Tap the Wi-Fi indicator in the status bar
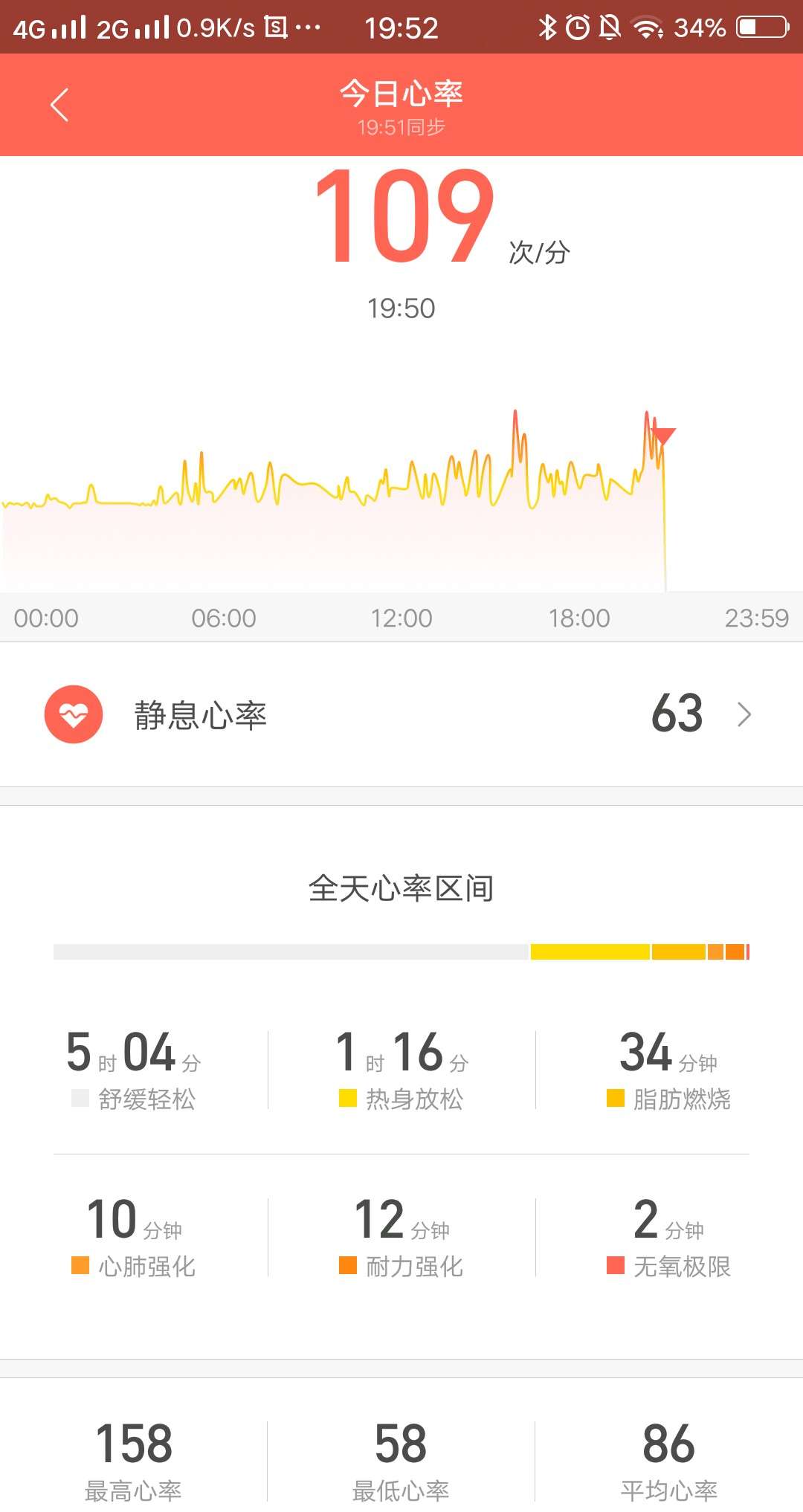This screenshot has width=803, height=1512. point(649,27)
